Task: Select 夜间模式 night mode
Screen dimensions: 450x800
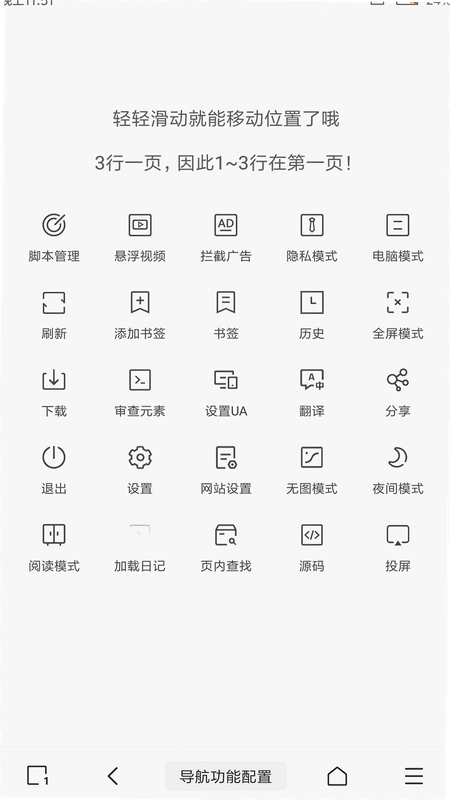Action: (398, 470)
